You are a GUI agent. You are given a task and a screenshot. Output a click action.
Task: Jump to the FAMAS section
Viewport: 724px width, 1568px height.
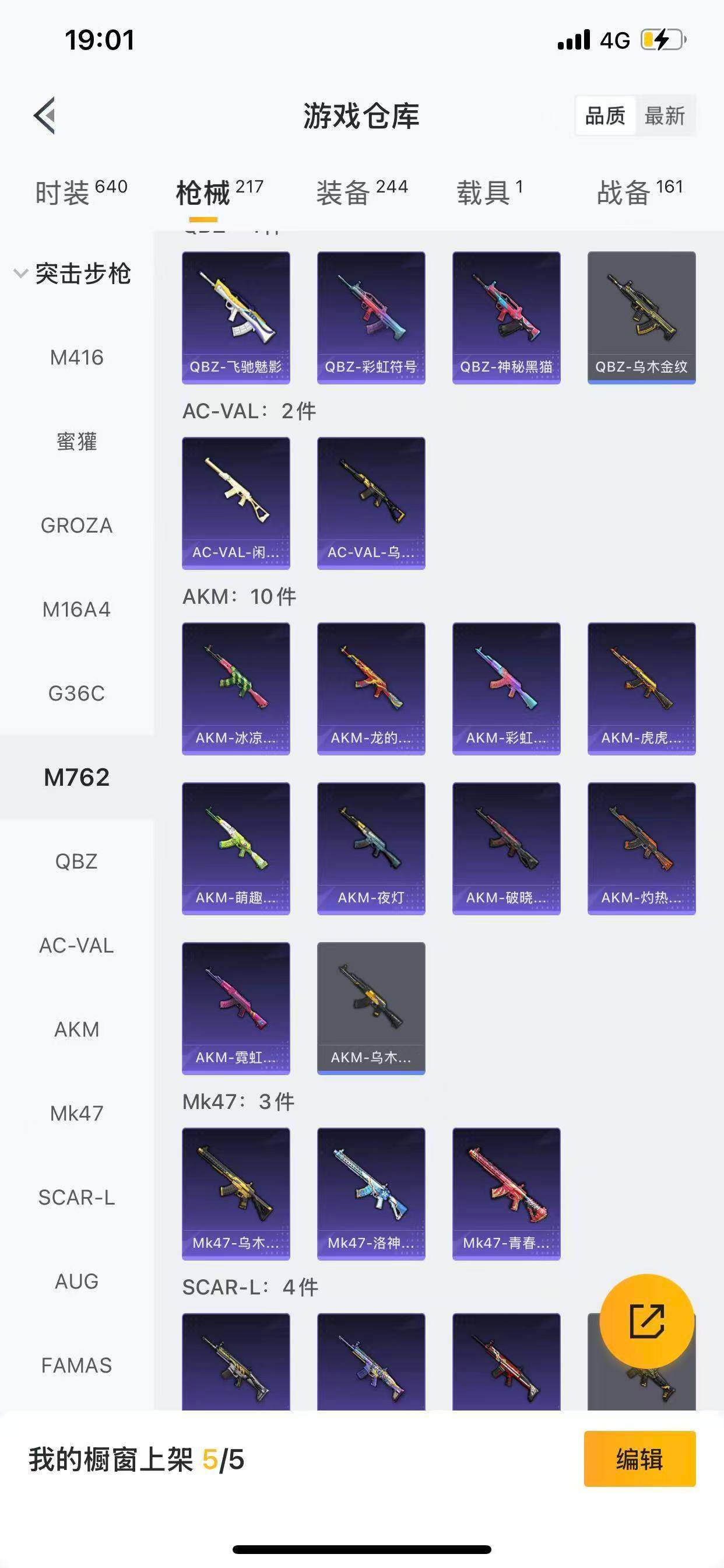point(77,1366)
